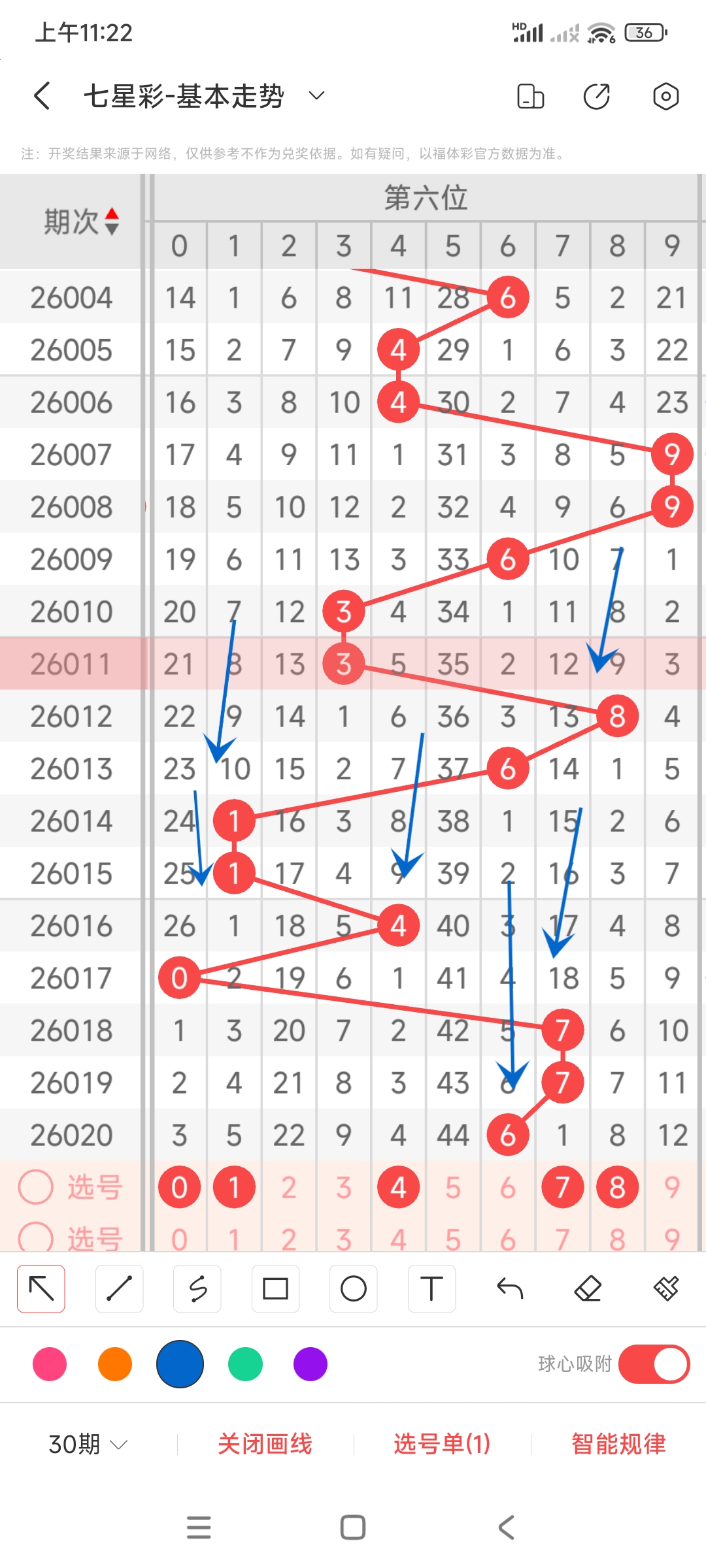Open settings via the hexagon icon
This screenshot has height=1568, width=706.
[665, 95]
